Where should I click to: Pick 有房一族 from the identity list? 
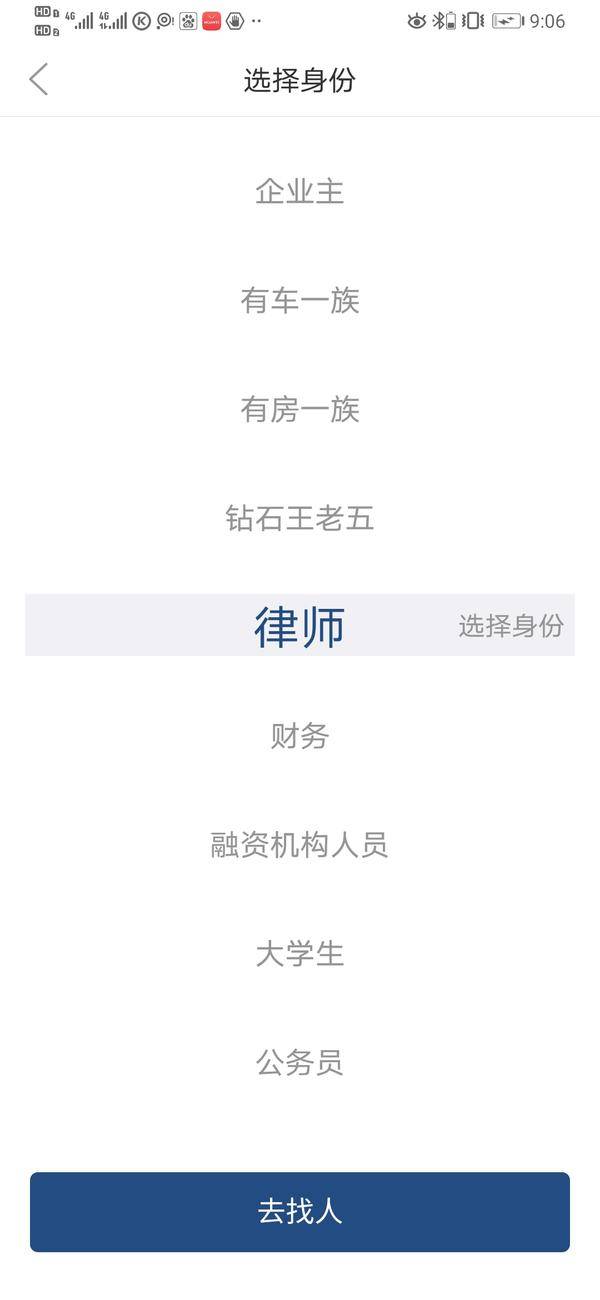(300, 409)
